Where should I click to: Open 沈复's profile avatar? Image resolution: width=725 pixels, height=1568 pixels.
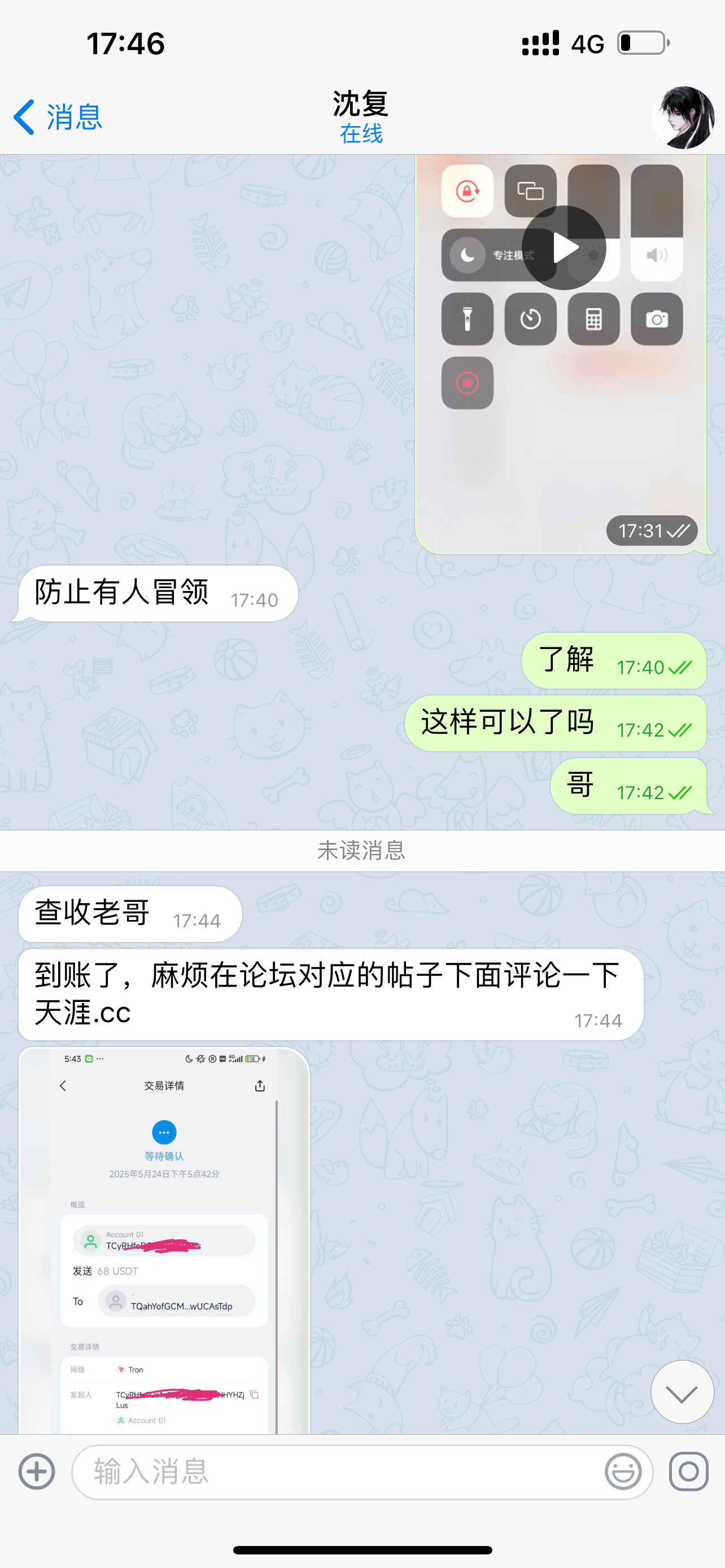point(684,117)
